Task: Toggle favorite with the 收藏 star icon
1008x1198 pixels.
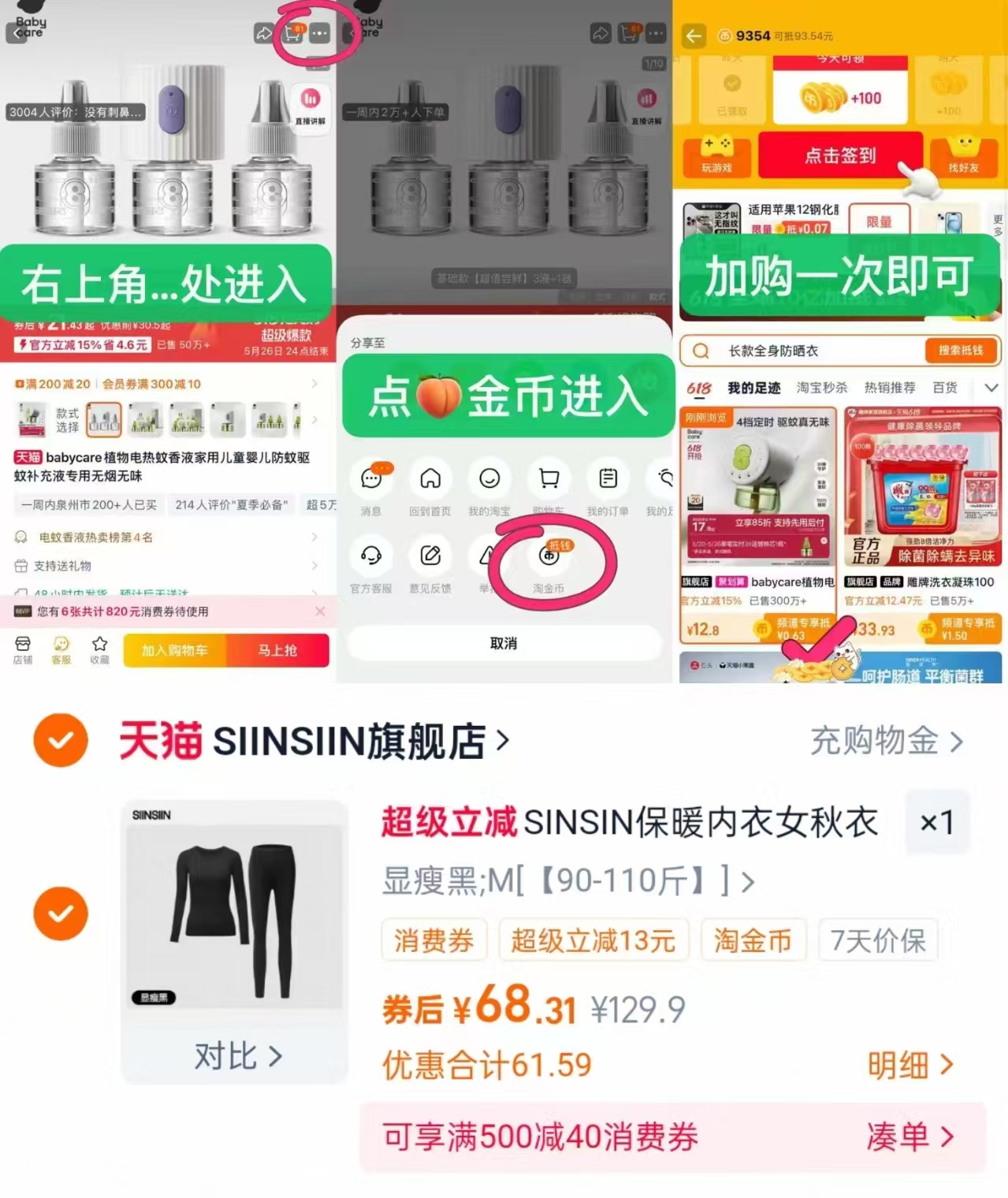Action: (99, 649)
